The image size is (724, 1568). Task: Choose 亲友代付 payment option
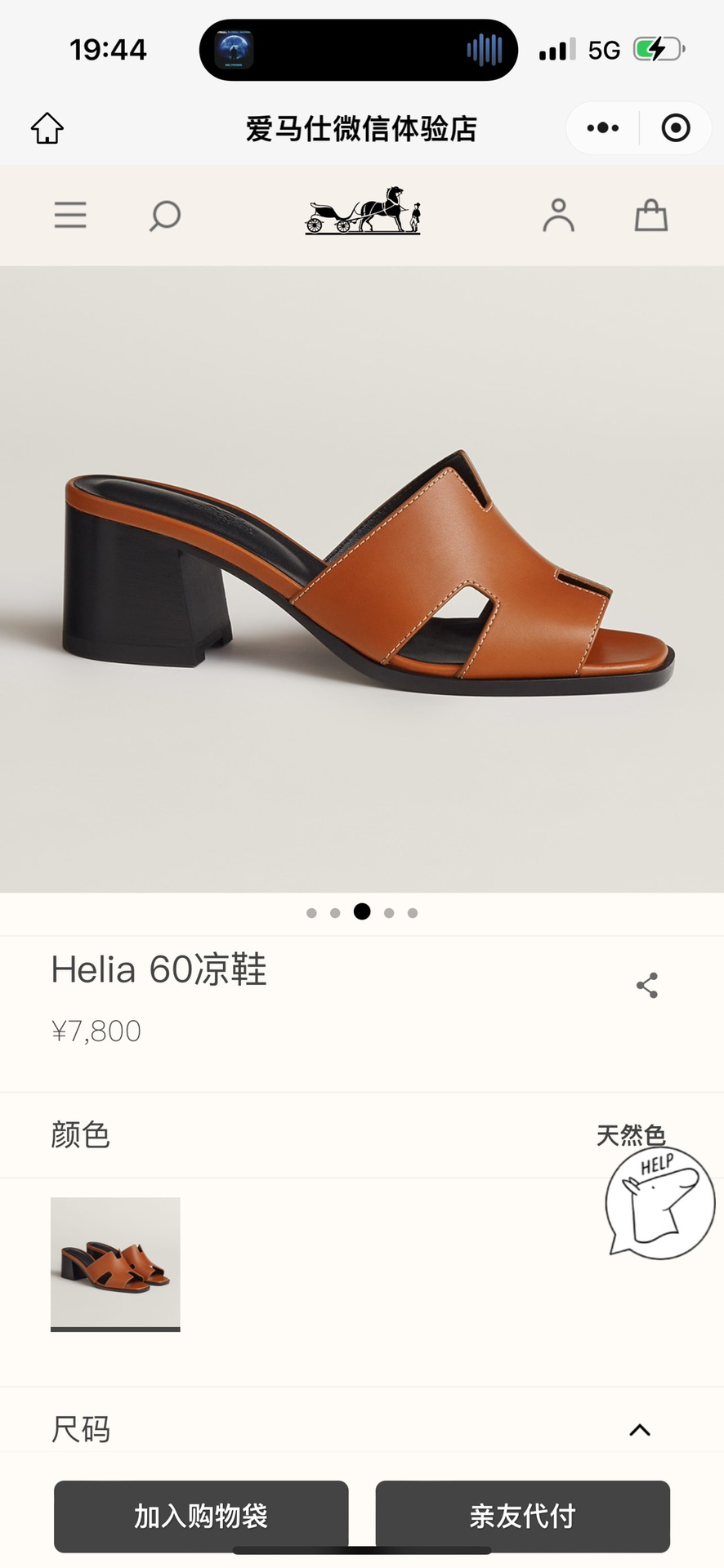point(522,1517)
